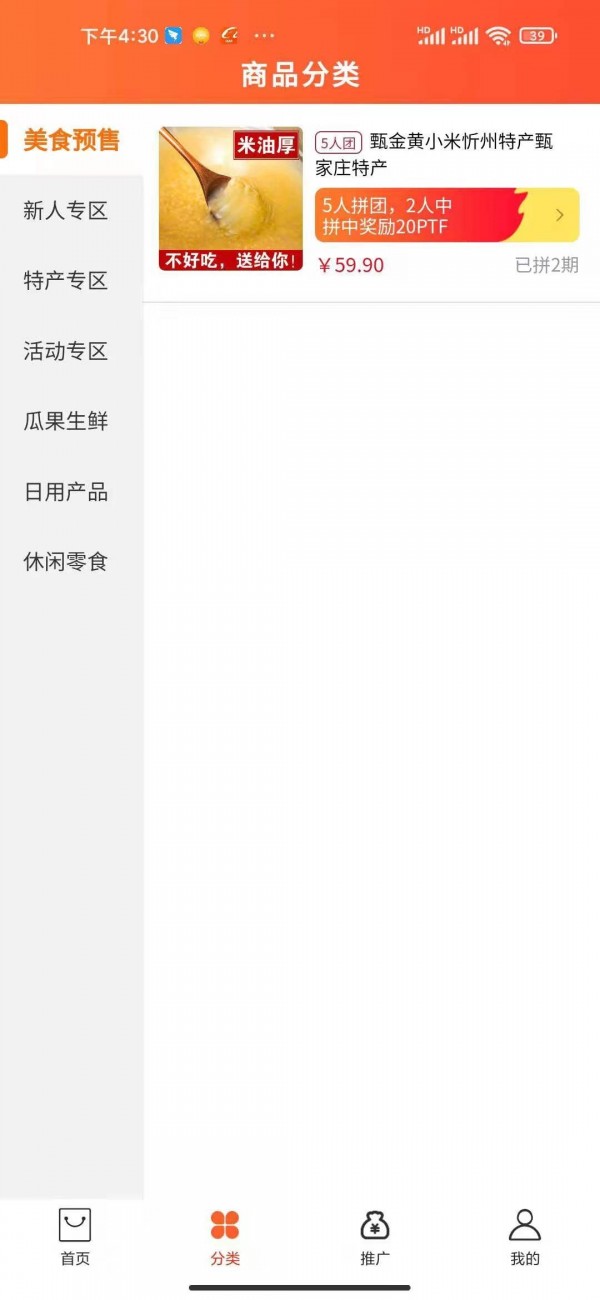Select 活动专区 in the sidebar

[x=66, y=351]
